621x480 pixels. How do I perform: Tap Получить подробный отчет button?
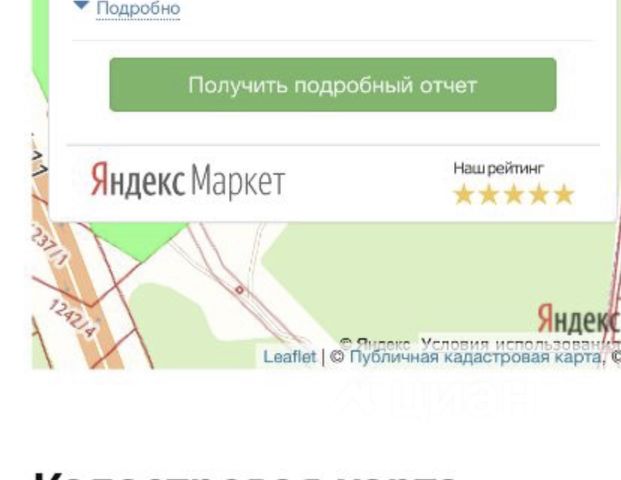click(332, 85)
